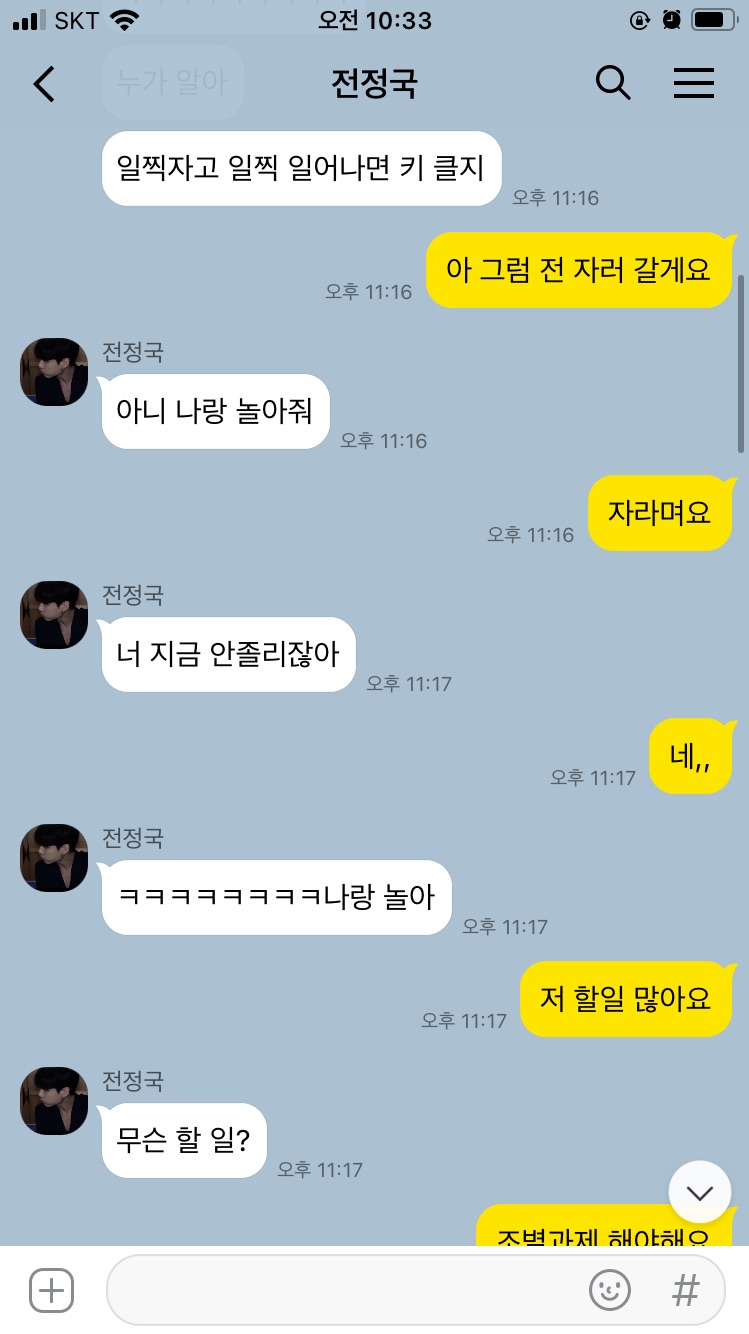The image size is (749, 1334).
Task: Search within this conversation
Action: pyautogui.click(x=613, y=83)
